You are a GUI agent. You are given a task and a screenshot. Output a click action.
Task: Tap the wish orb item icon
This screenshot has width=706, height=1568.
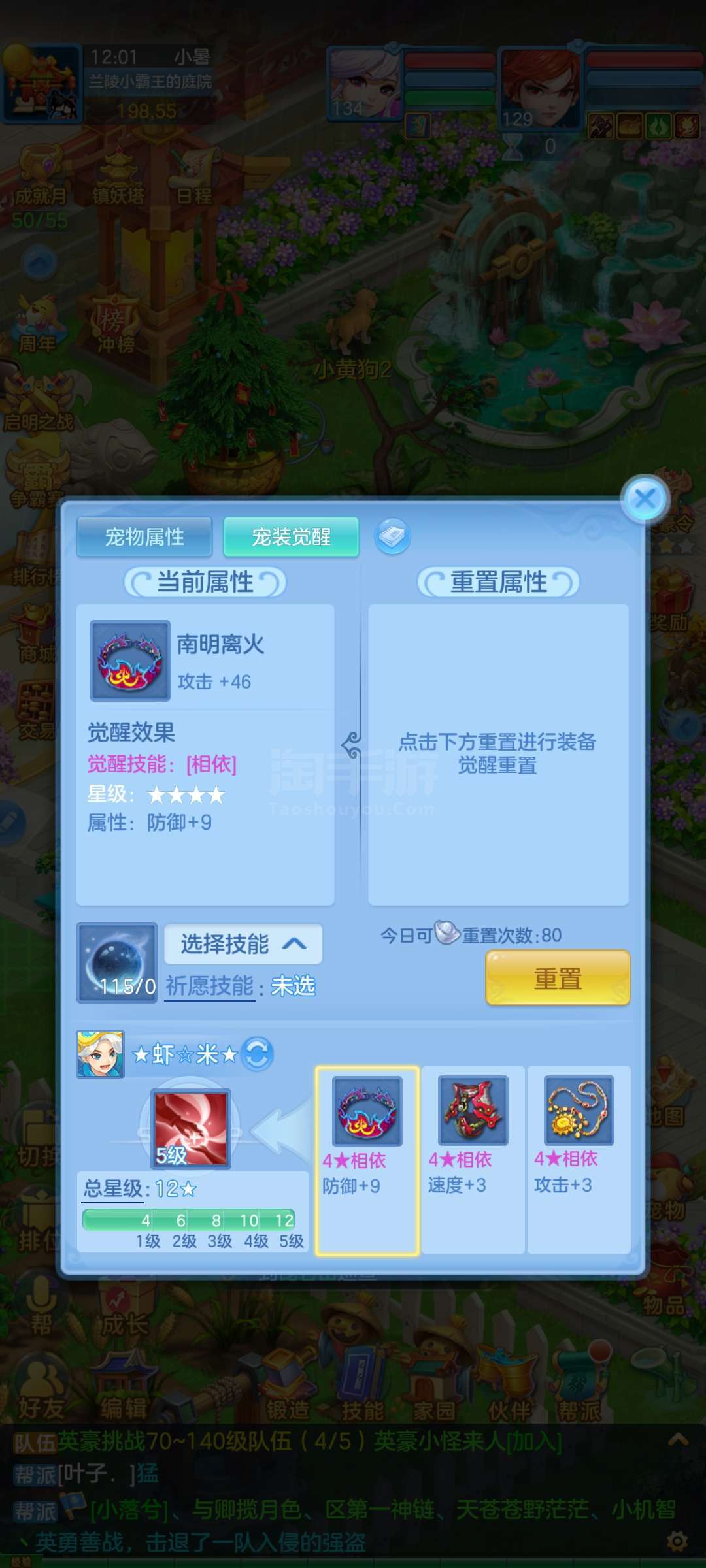coord(117,962)
